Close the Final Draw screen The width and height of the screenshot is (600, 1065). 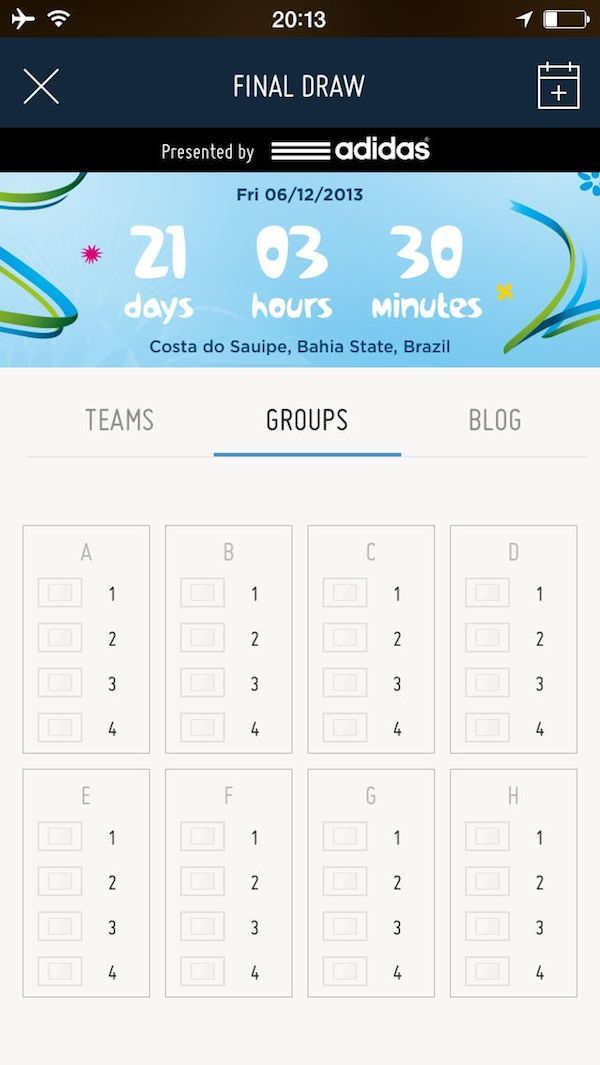point(41,86)
